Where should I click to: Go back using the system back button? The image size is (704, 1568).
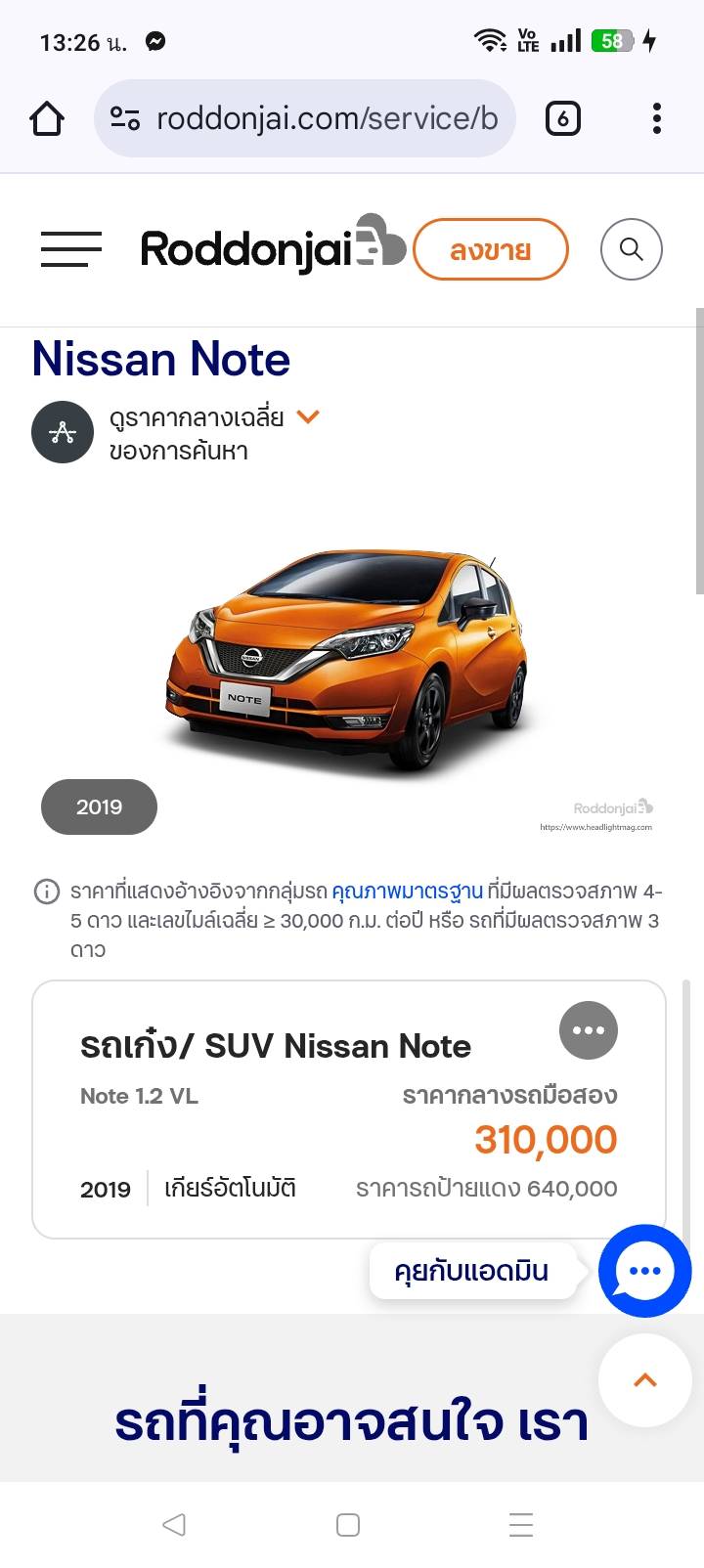pyautogui.click(x=174, y=1524)
